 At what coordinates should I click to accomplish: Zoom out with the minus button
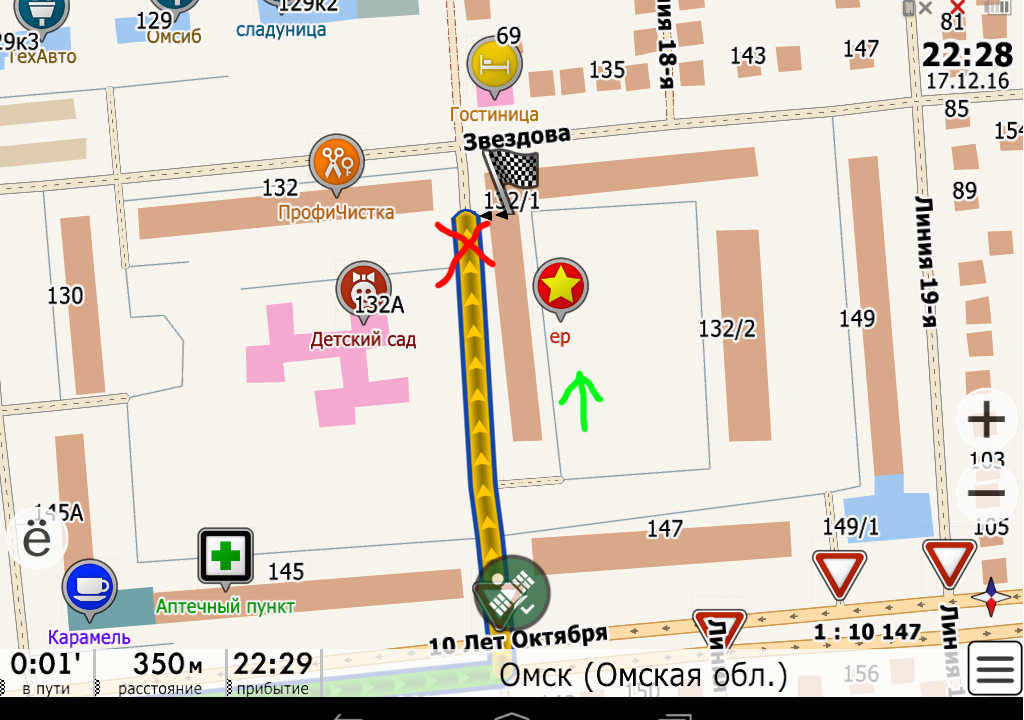(x=985, y=493)
